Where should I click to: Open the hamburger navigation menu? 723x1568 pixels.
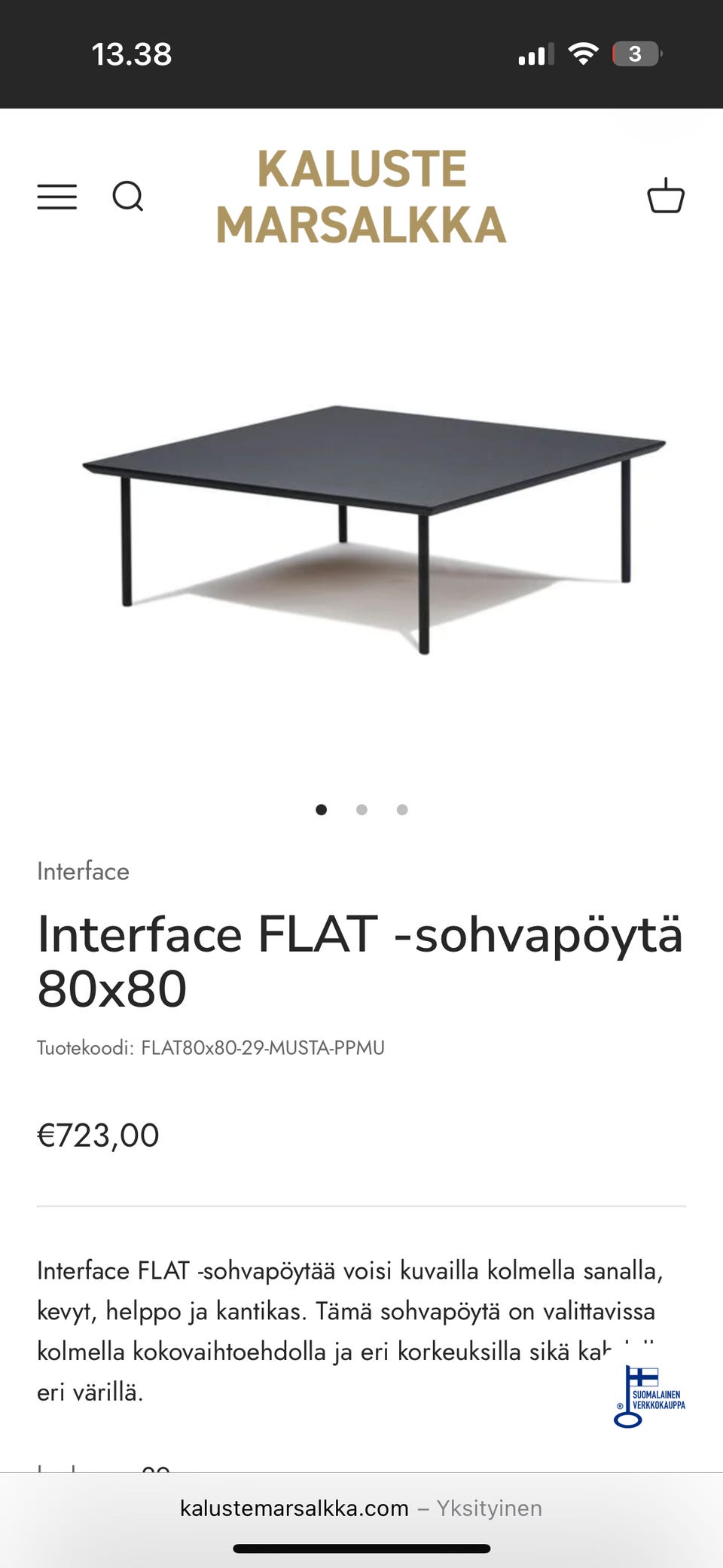click(57, 197)
